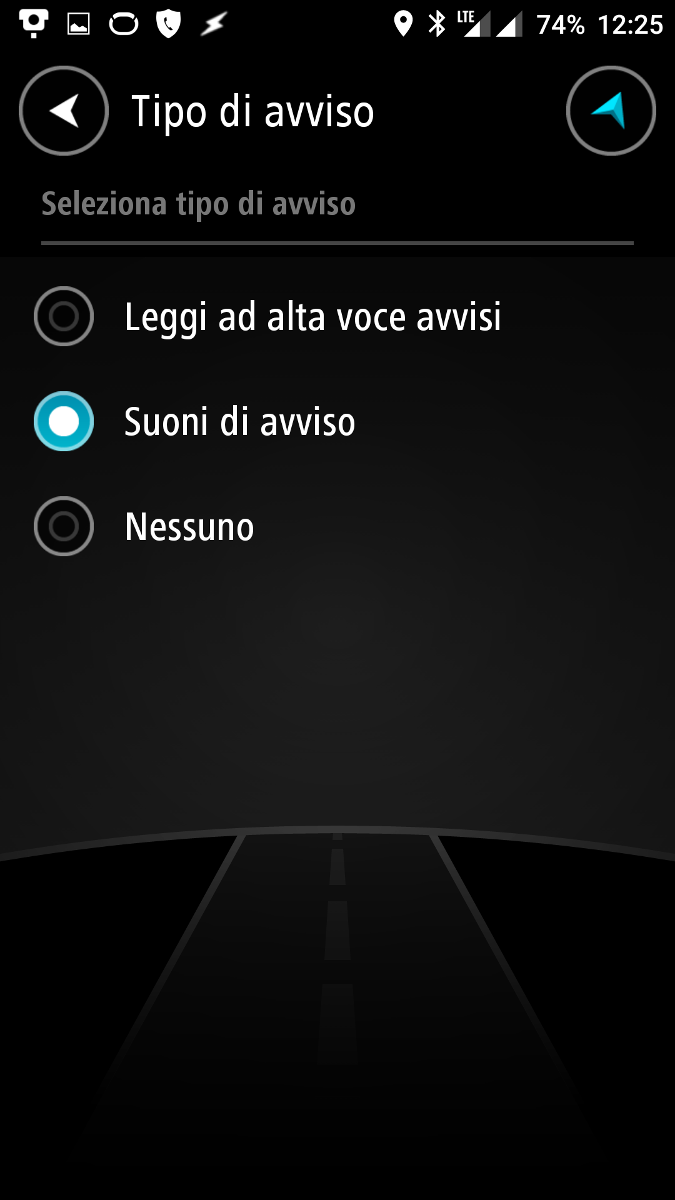Return to the map view
The width and height of the screenshot is (675, 1200).
pos(611,111)
